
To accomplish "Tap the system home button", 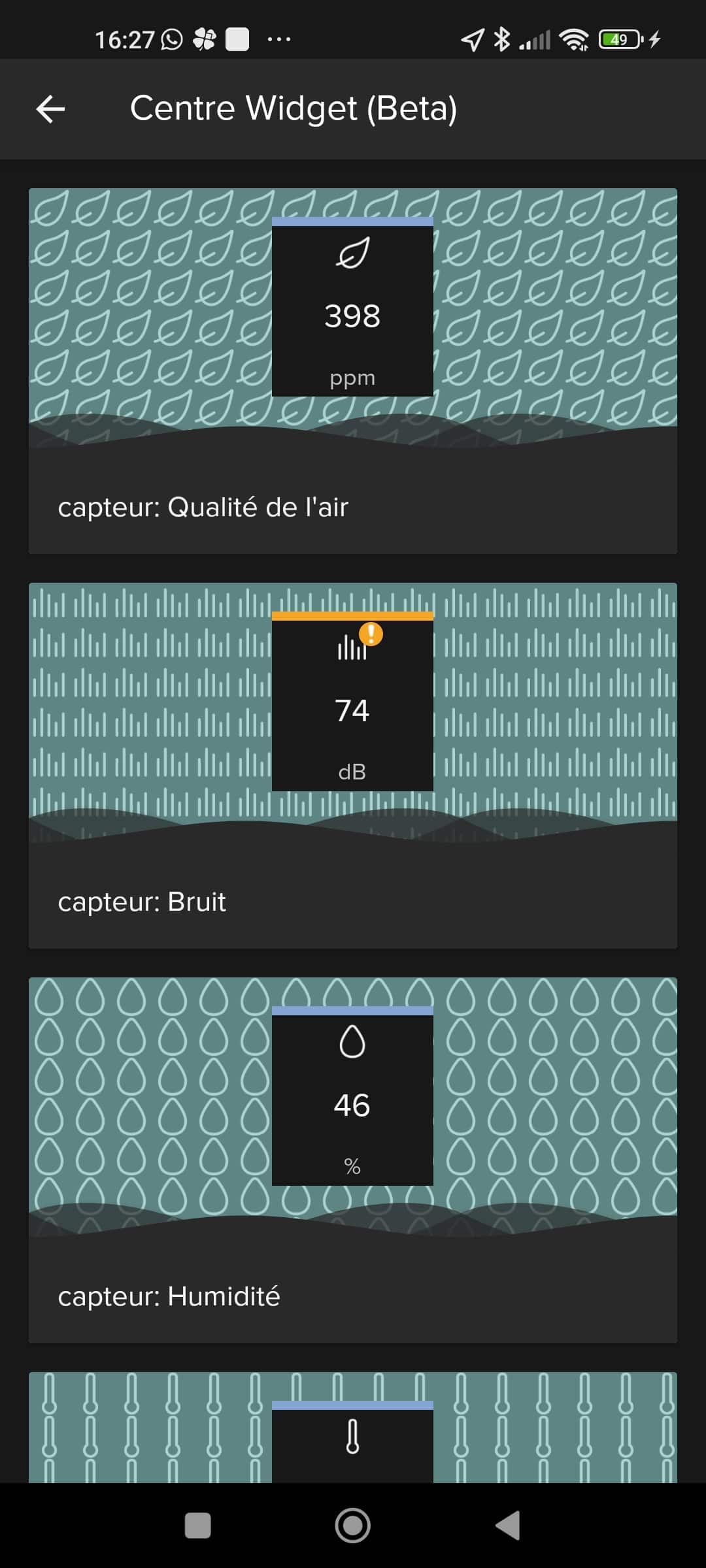I will 352,1526.
